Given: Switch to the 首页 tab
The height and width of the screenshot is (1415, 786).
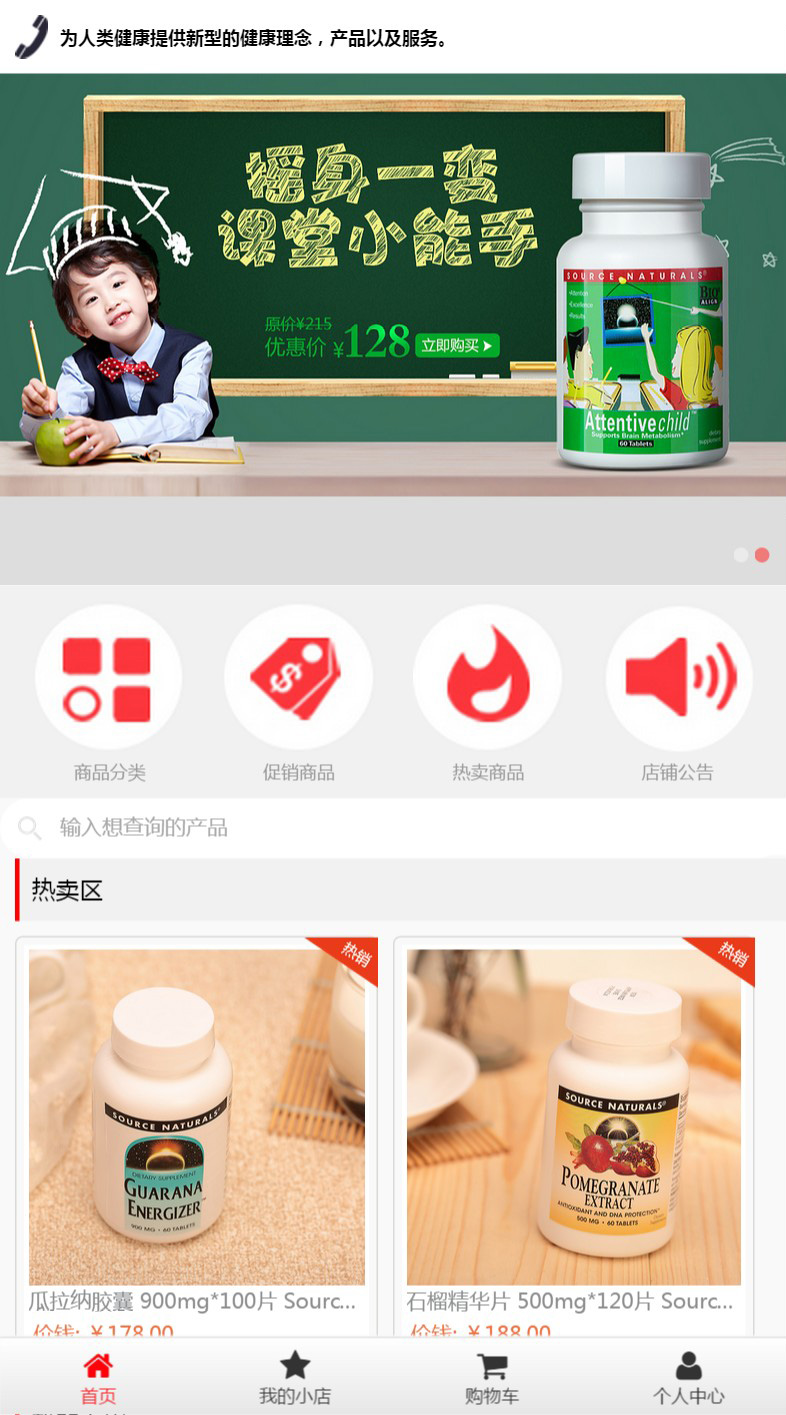Looking at the screenshot, I should 98,1378.
